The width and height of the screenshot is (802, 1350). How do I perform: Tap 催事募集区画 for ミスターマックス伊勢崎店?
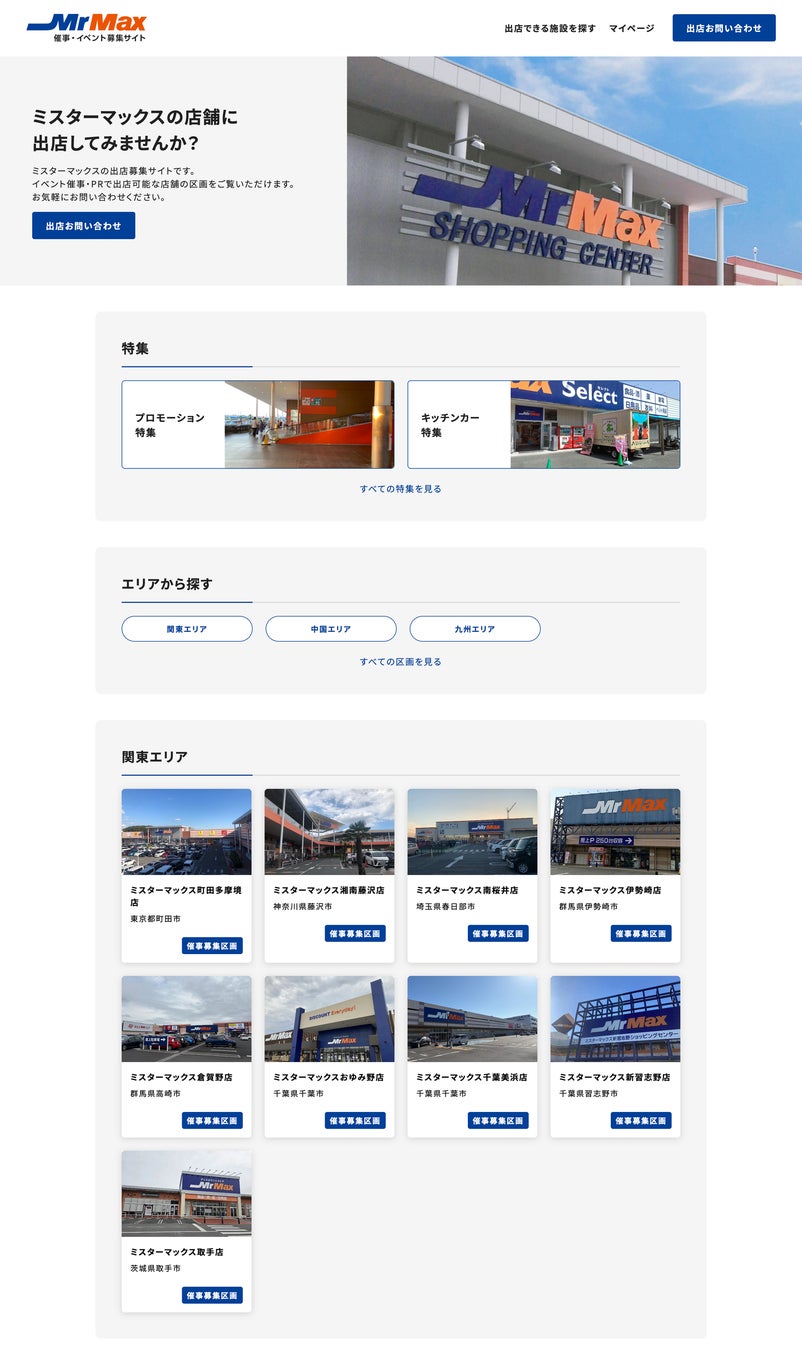(641, 934)
